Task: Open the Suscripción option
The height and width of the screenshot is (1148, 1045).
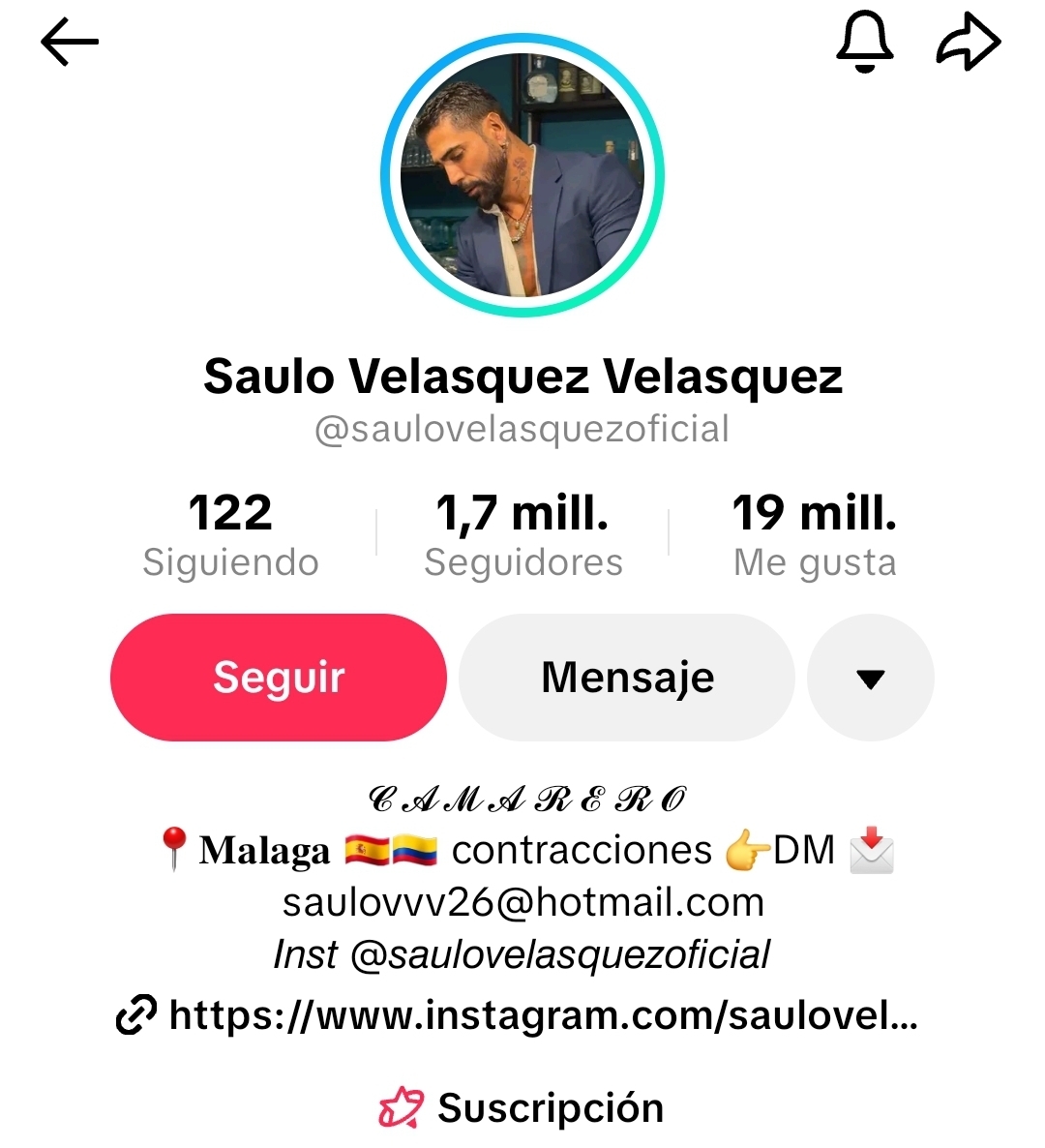Action: [x=522, y=1108]
